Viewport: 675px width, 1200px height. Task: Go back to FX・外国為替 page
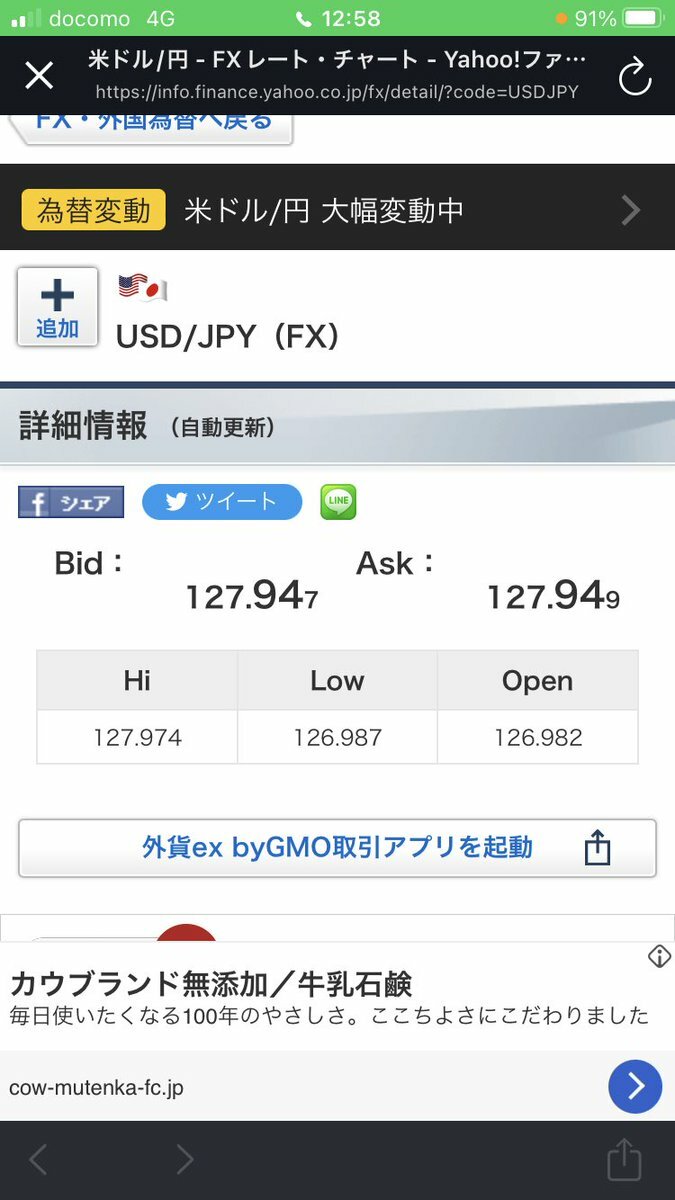[x=152, y=127]
